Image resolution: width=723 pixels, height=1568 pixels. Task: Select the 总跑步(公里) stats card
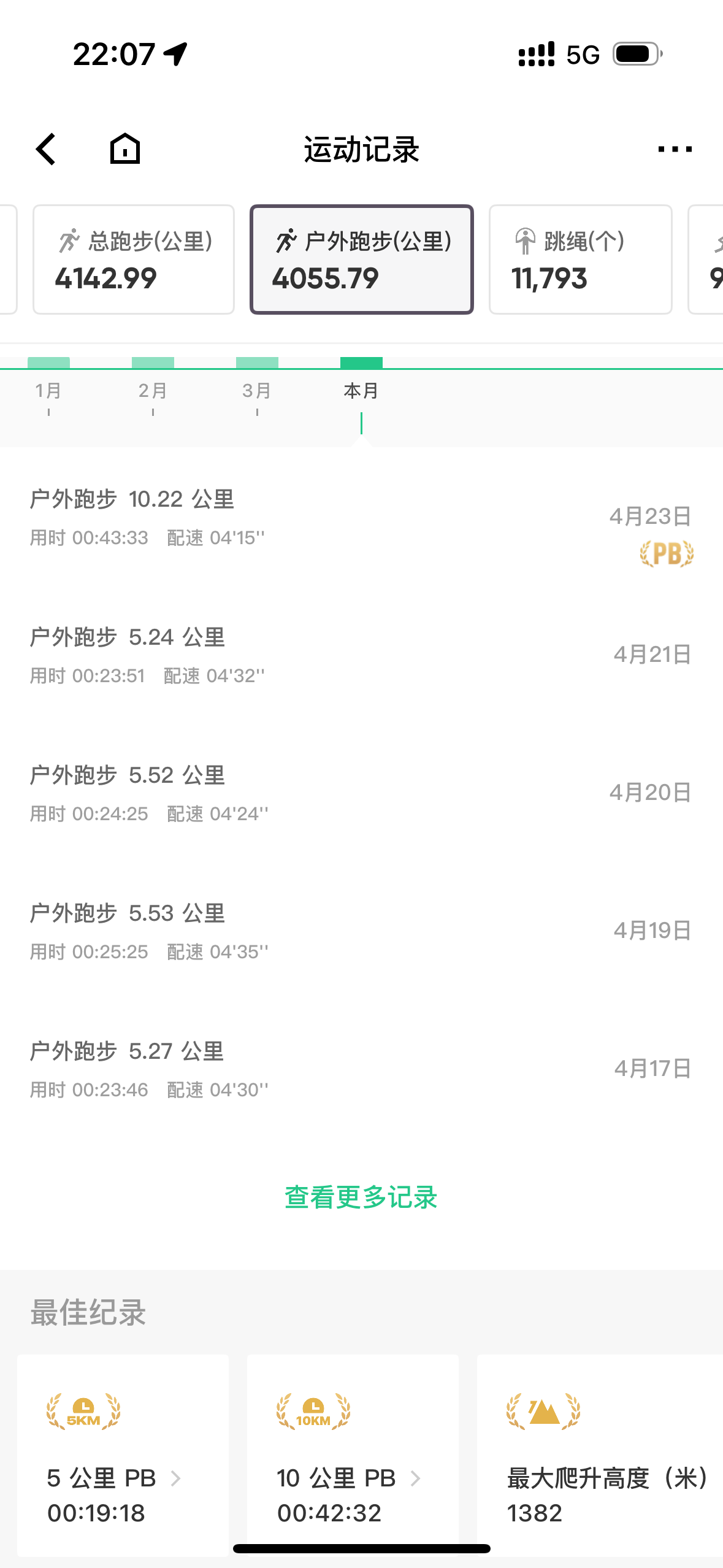(x=134, y=259)
